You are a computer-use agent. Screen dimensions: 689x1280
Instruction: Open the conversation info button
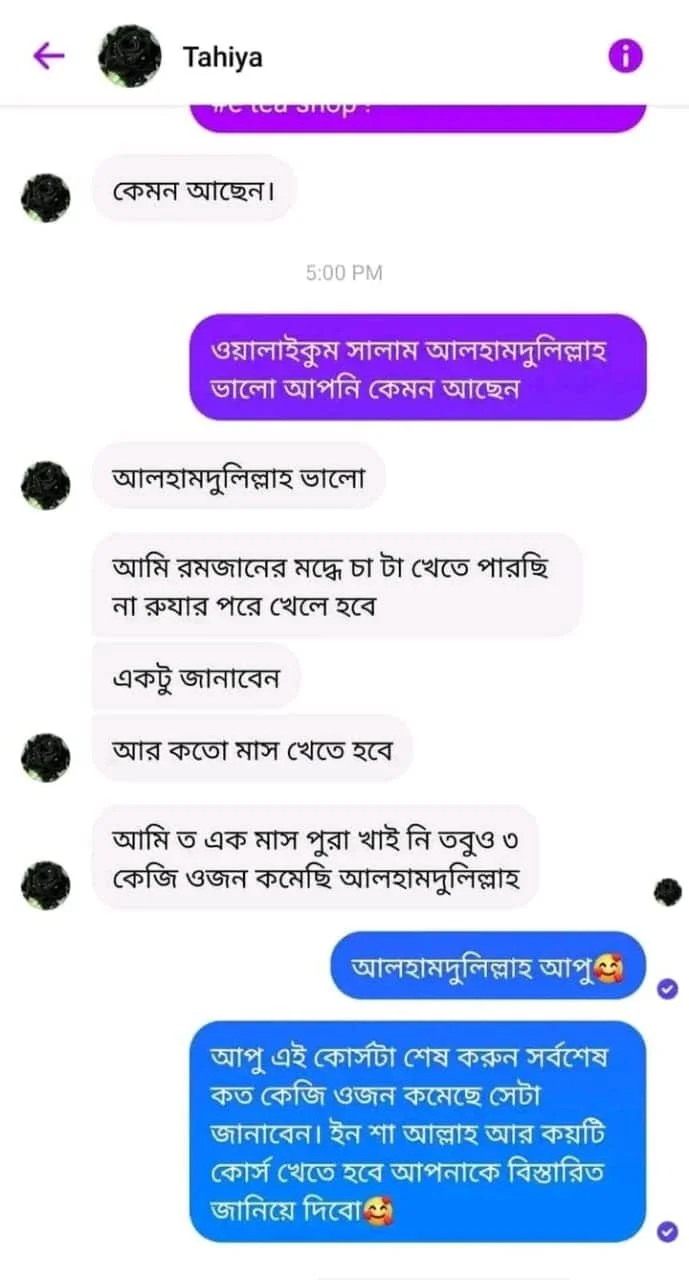point(625,57)
